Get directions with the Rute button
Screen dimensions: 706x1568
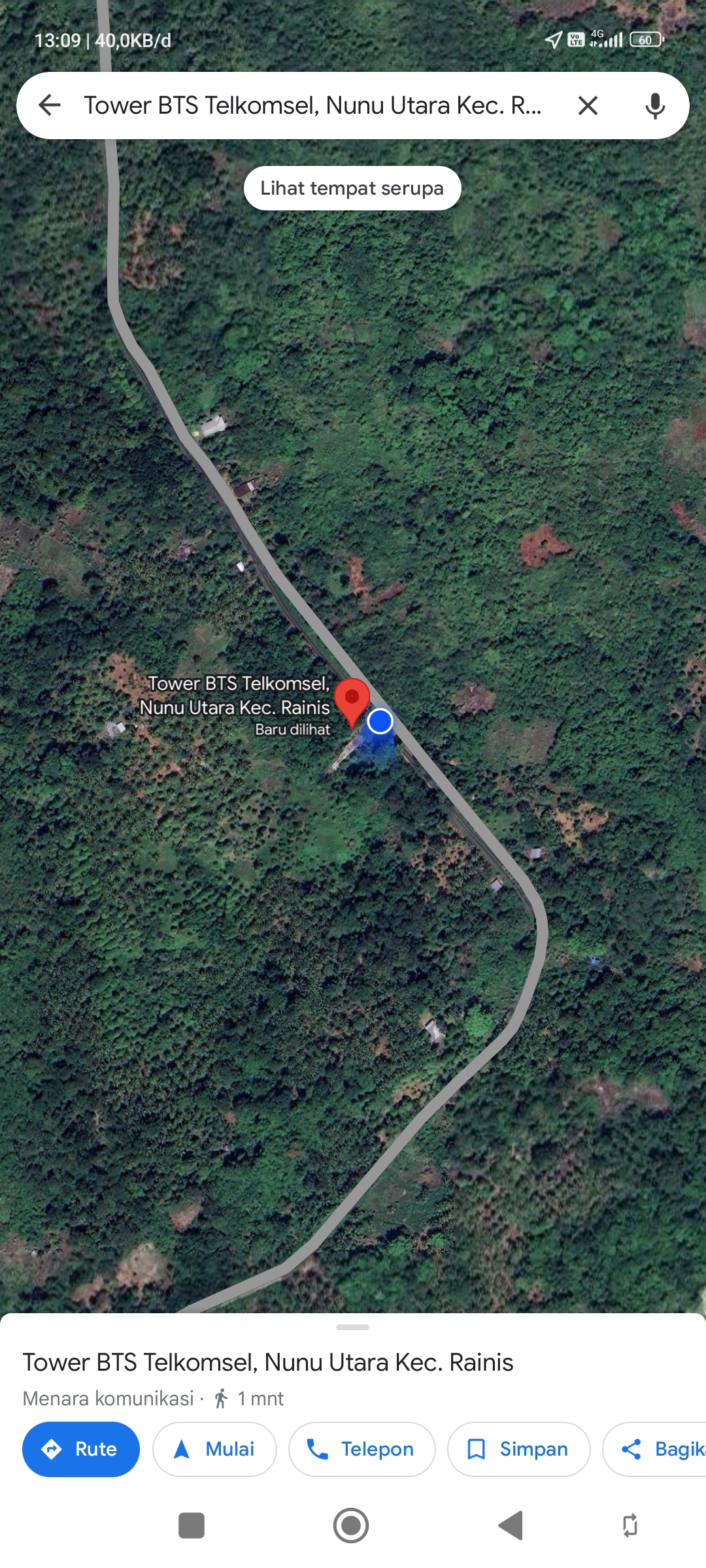81,1449
